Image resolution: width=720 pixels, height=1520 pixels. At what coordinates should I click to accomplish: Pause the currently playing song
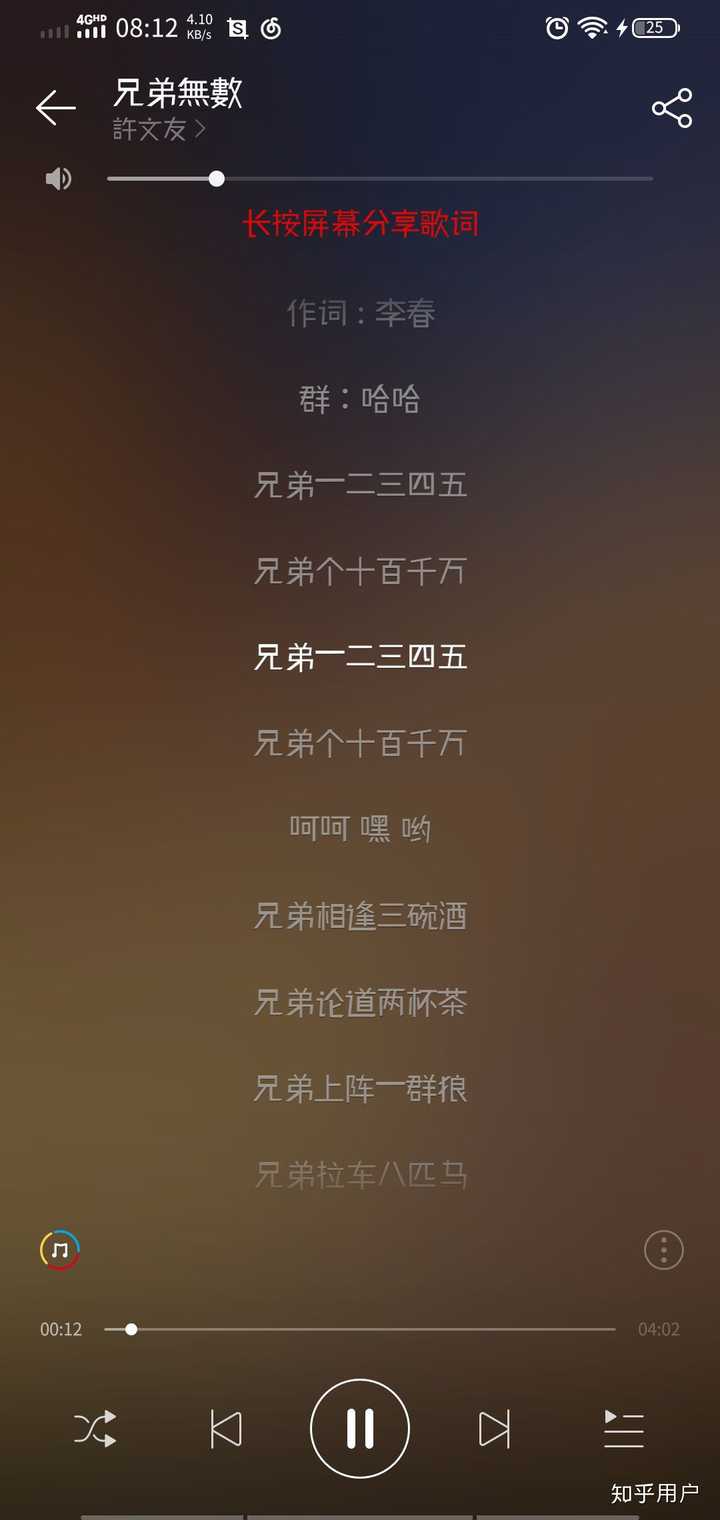[x=360, y=1428]
